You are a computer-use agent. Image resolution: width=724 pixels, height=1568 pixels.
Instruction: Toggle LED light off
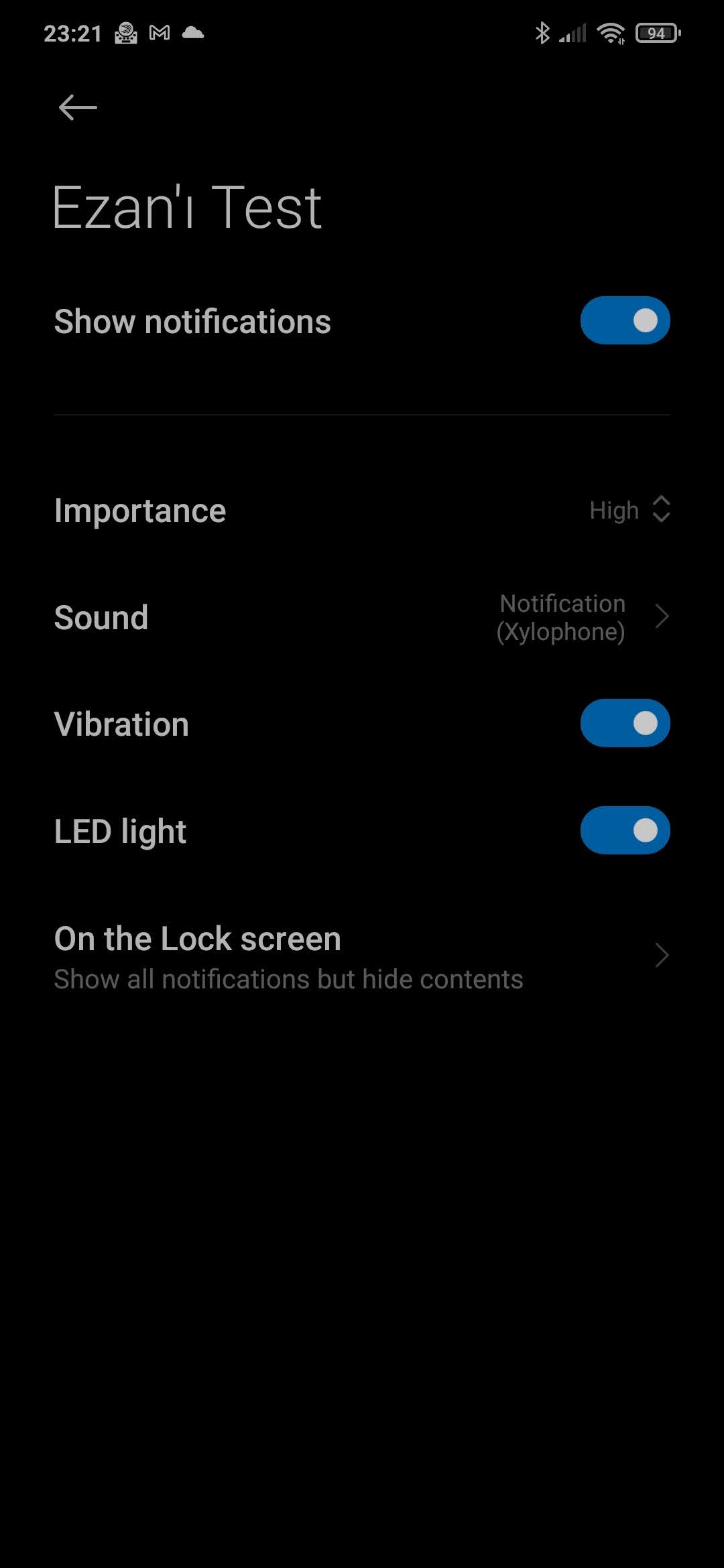pyautogui.click(x=625, y=830)
